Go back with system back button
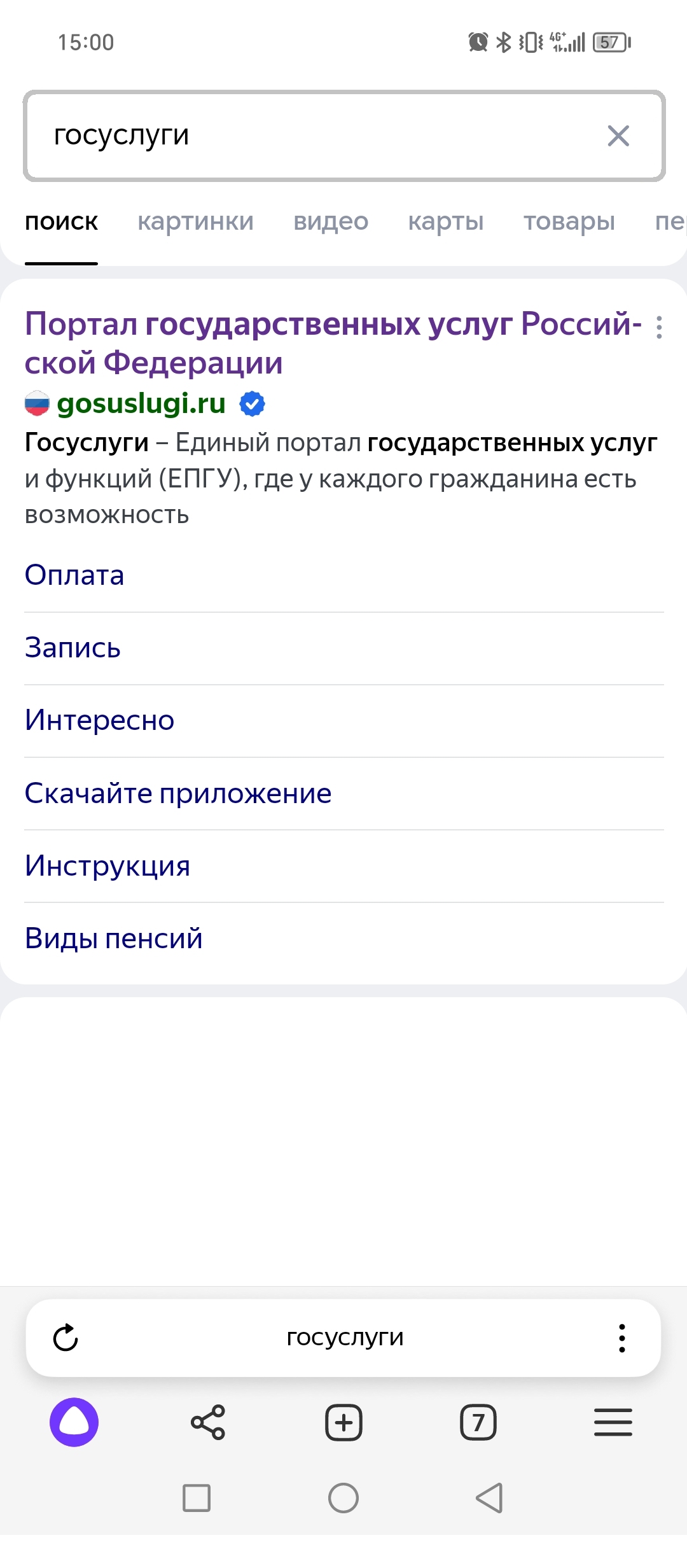687x1568 pixels. pyautogui.click(x=490, y=1498)
